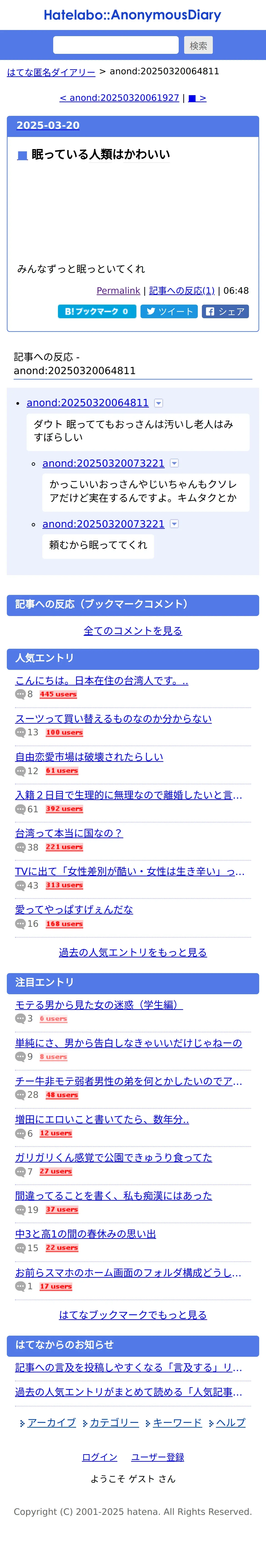Tap the search text field
Viewport: 266px width, 1568px height.
click(x=116, y=45)
